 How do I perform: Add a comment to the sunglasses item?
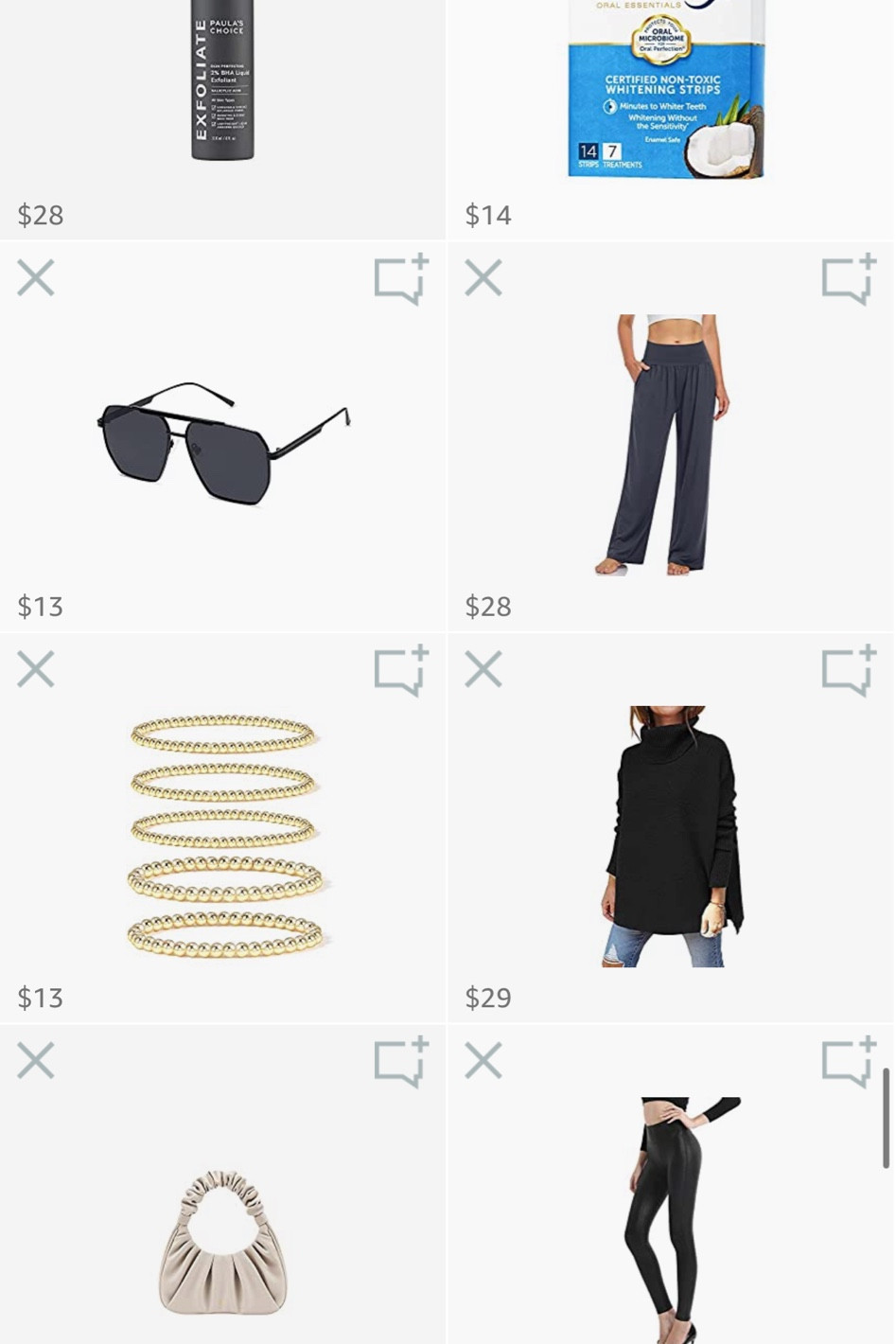[401, 278]
